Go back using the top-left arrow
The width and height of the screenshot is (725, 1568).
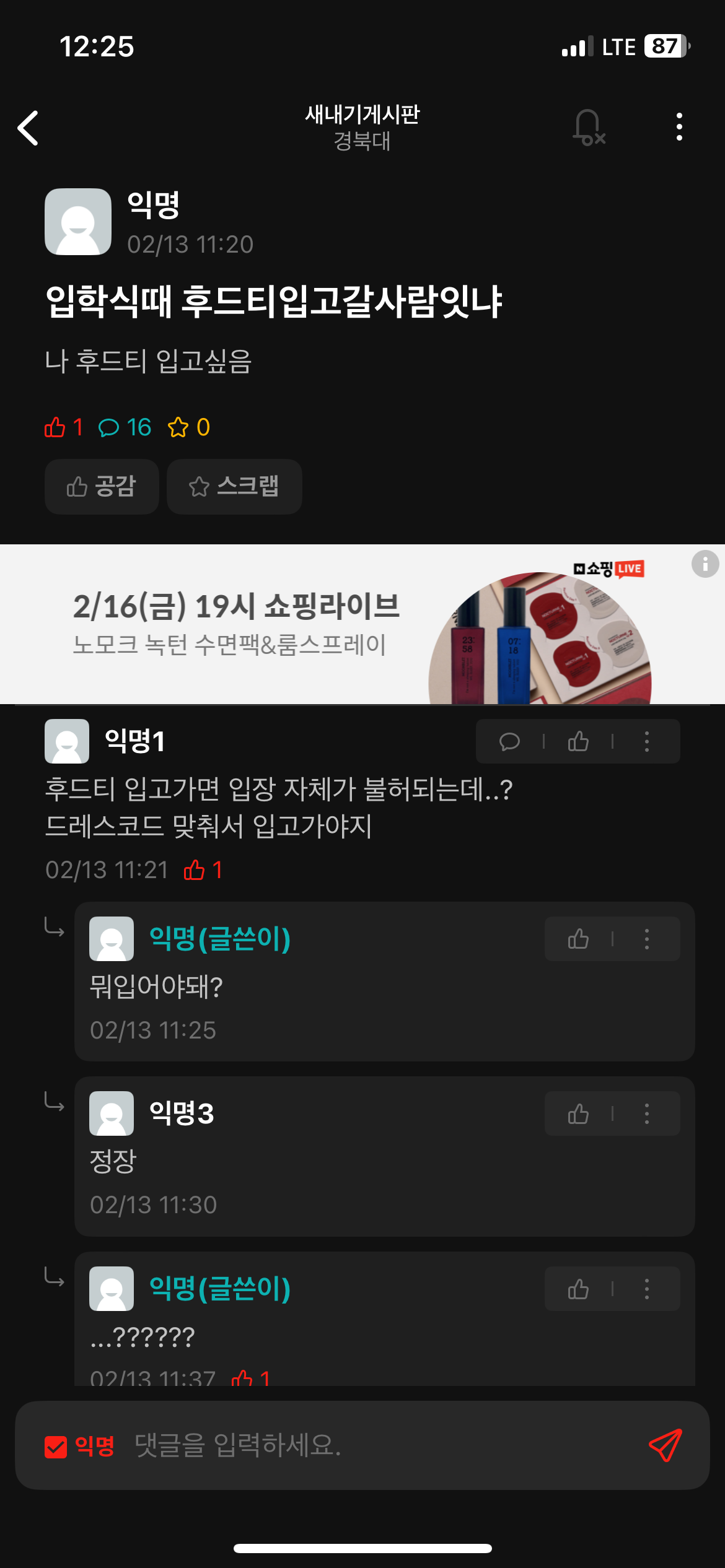point(29,128)
